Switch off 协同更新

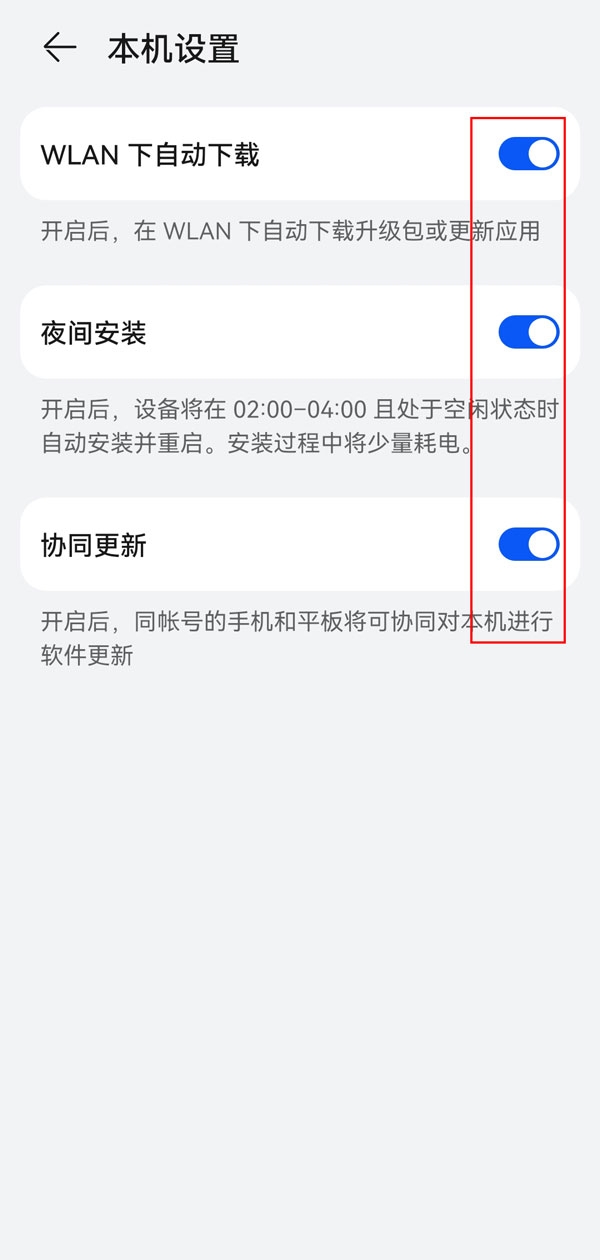point(528,544)
